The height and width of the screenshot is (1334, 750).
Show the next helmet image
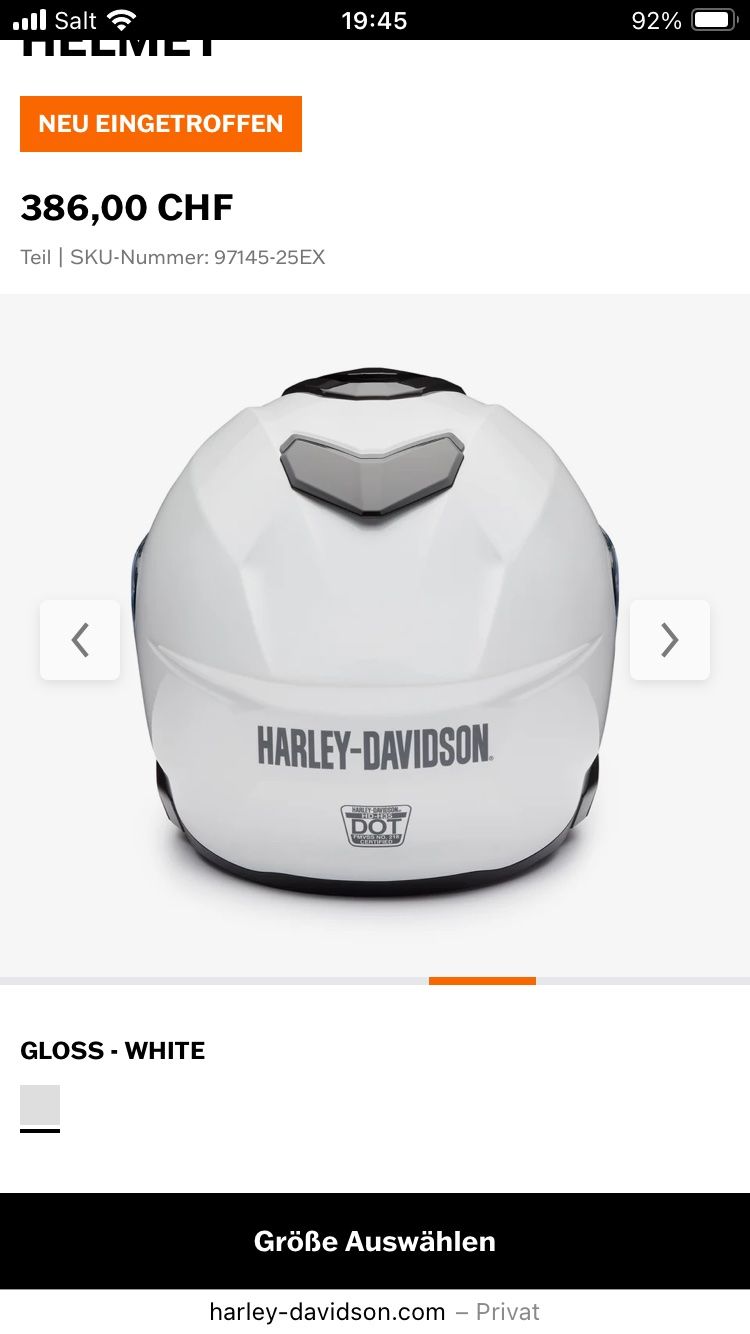pyautogui.click(x=669, y=640)
